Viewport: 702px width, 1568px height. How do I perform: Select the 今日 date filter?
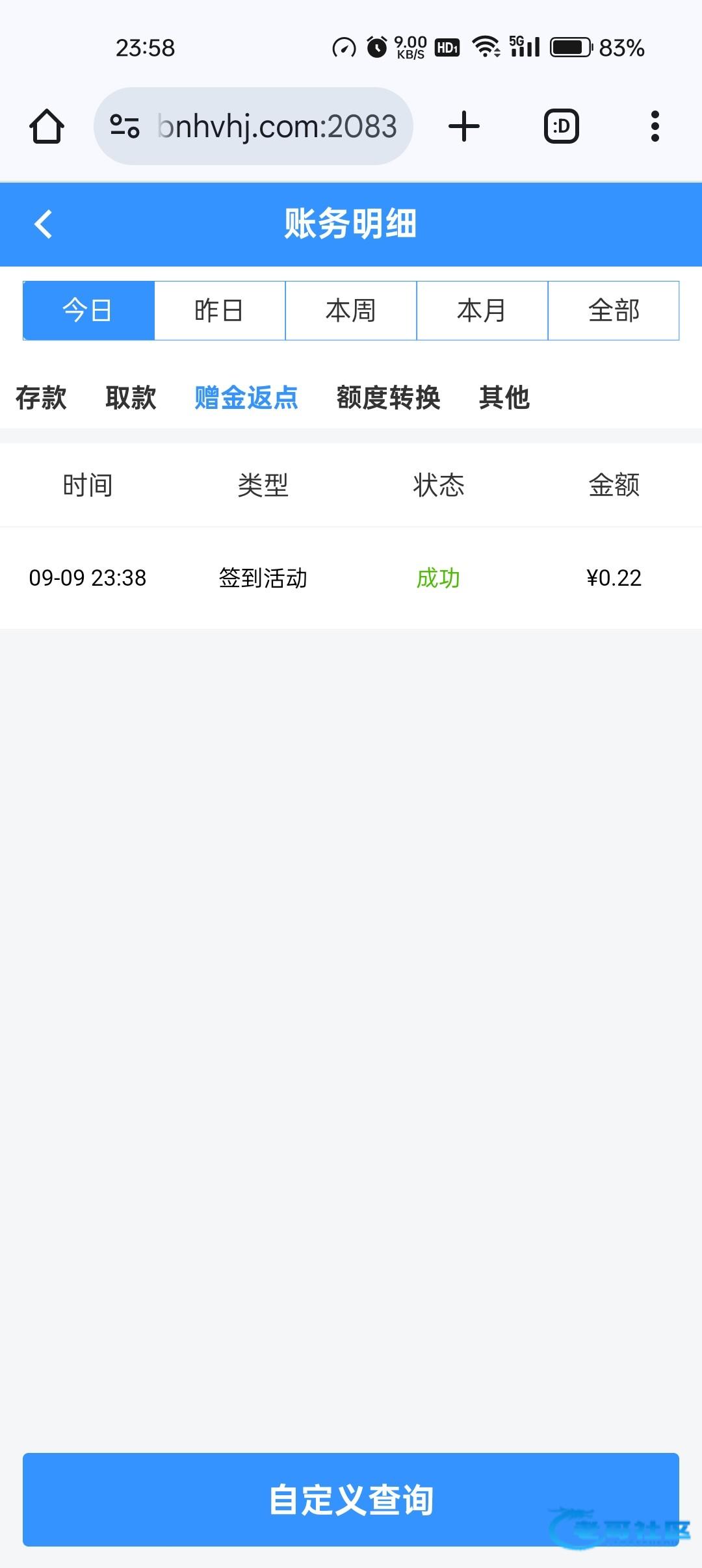pos(88,311)
